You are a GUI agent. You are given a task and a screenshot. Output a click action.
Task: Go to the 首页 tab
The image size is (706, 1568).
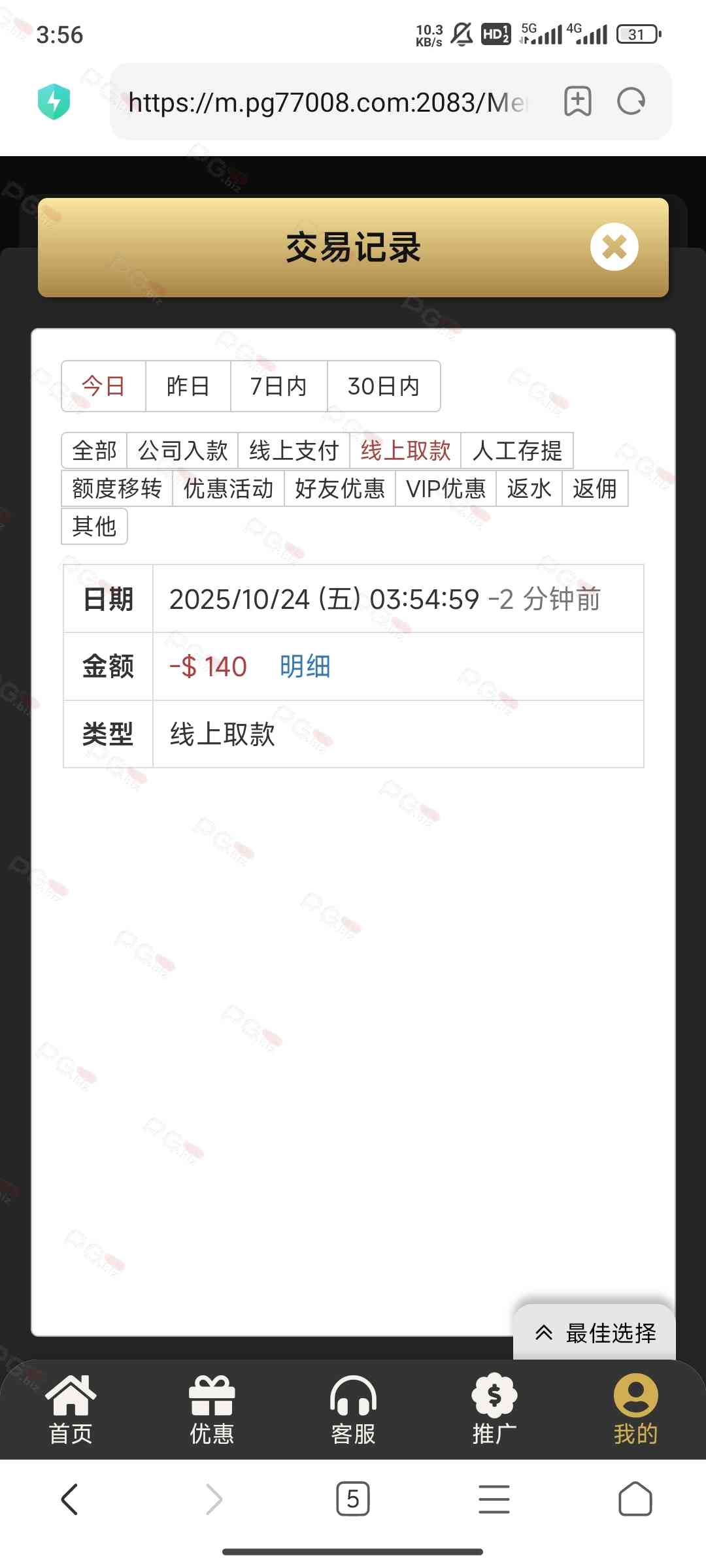point(71,1409)
